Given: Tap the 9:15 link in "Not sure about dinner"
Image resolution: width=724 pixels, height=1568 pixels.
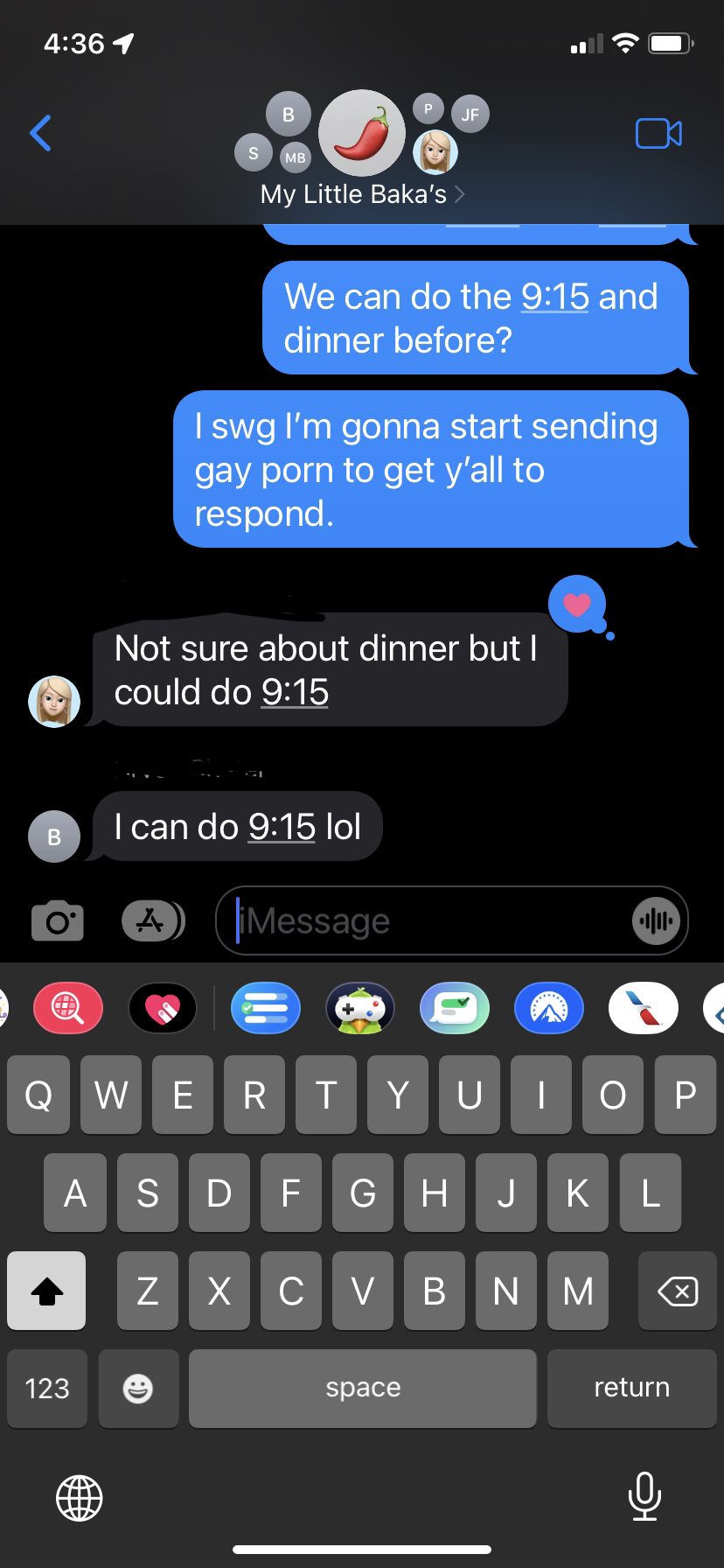Looking at the screenshot, I should click(x=295, y=692).
